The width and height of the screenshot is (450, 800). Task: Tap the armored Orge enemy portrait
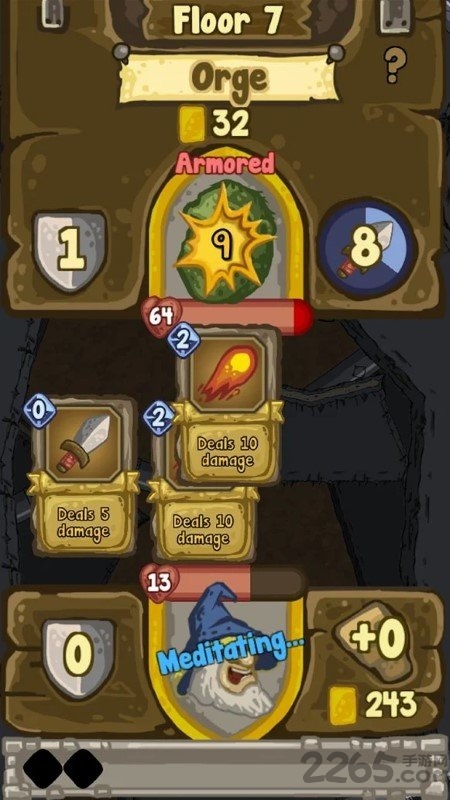point(226,239)
